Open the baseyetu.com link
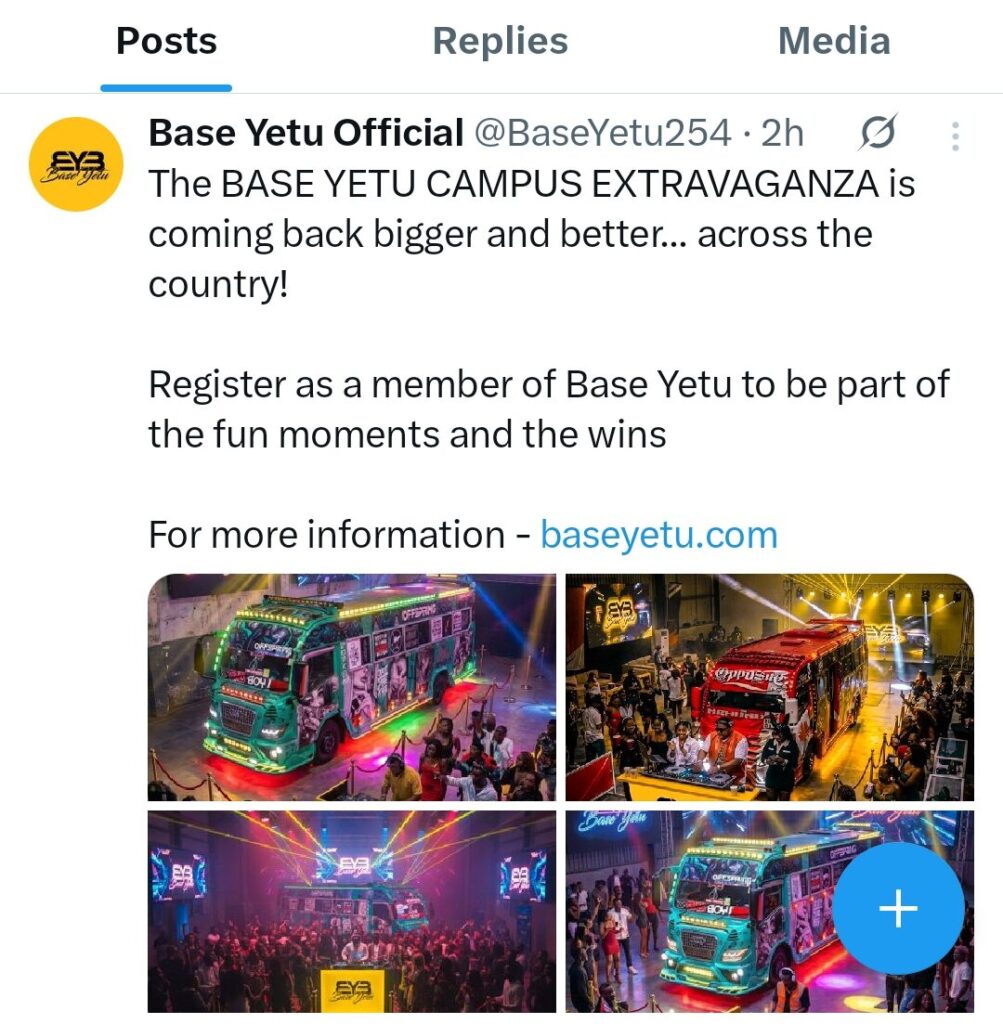Image resolution: width=1003 pixels, height=1024 pixels. coord(658,535)
